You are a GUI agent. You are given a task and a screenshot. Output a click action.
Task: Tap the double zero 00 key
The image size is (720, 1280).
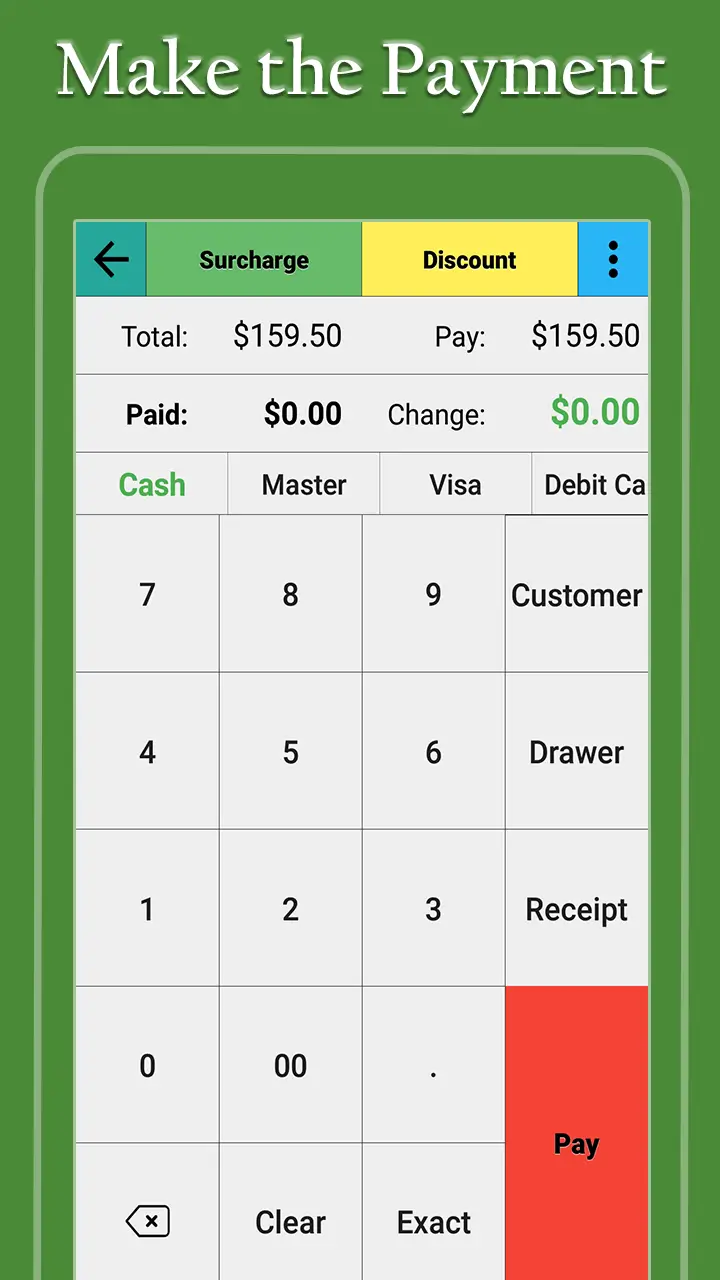tap(290, 1066)
